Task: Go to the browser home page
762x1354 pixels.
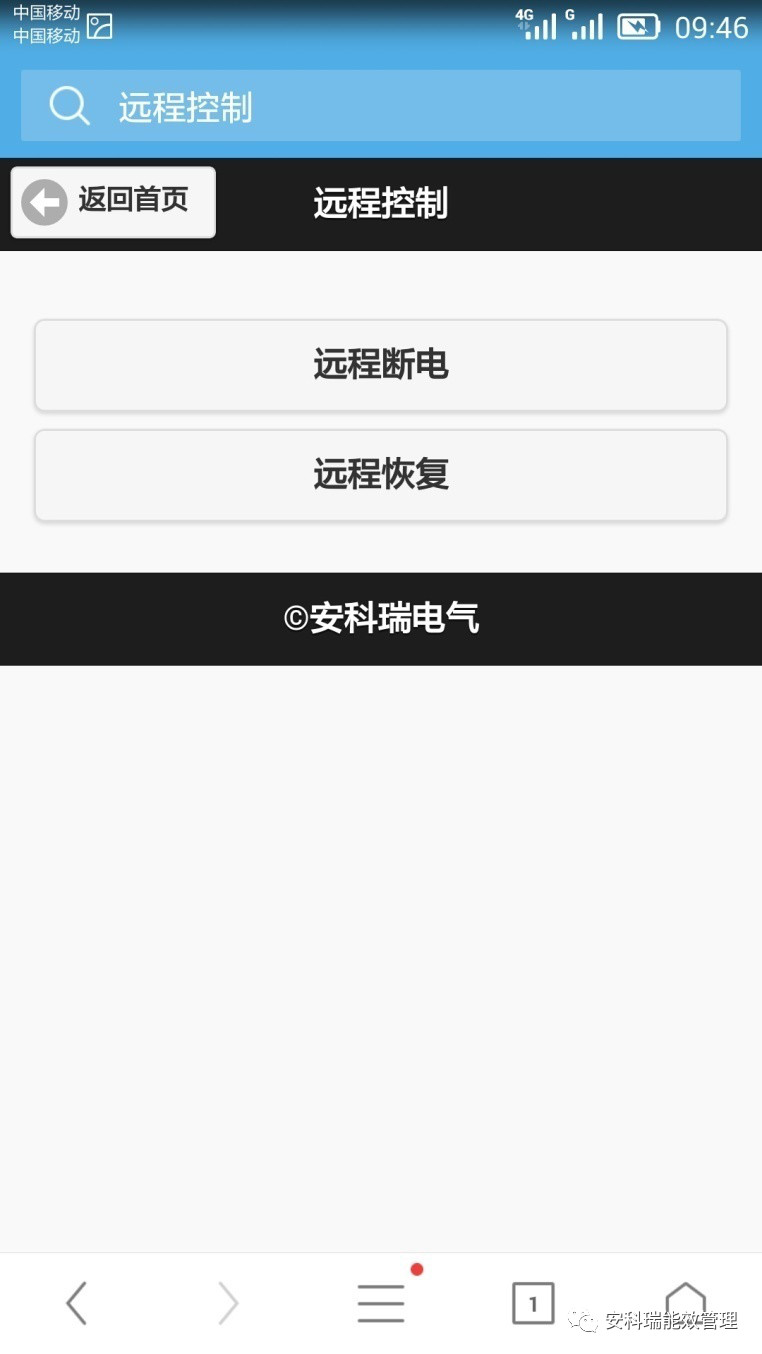Action: 685,1300
